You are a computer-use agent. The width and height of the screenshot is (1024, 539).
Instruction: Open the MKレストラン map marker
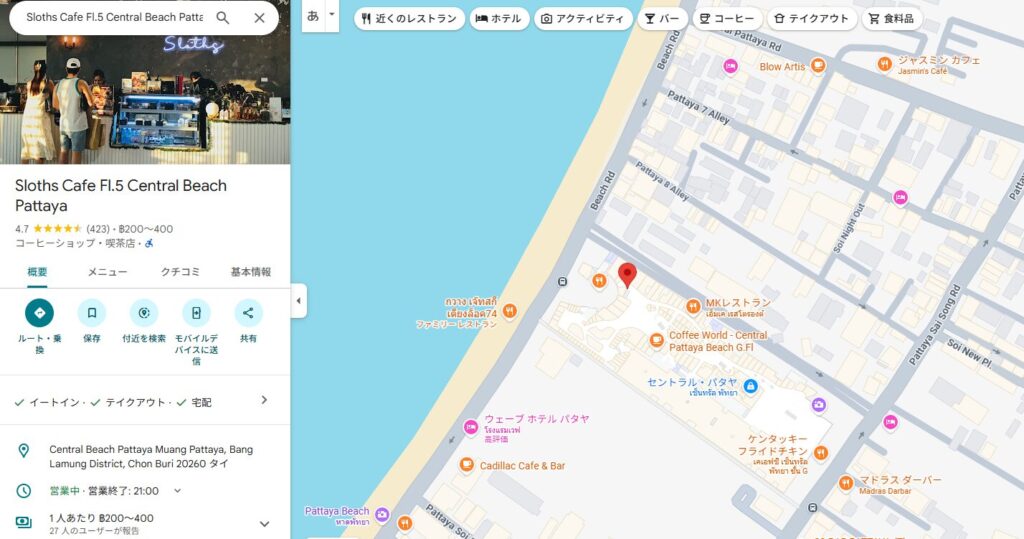click(693, 306)
